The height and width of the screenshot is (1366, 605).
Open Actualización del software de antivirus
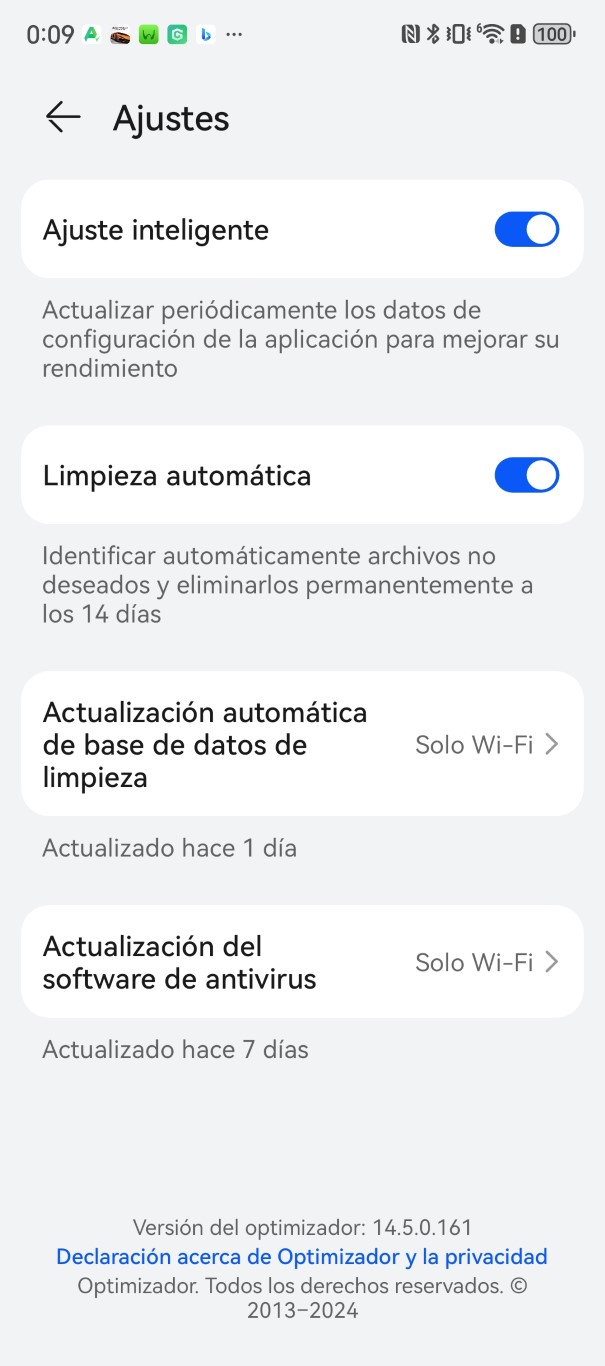pyautogui.click(x=302, y=962)
